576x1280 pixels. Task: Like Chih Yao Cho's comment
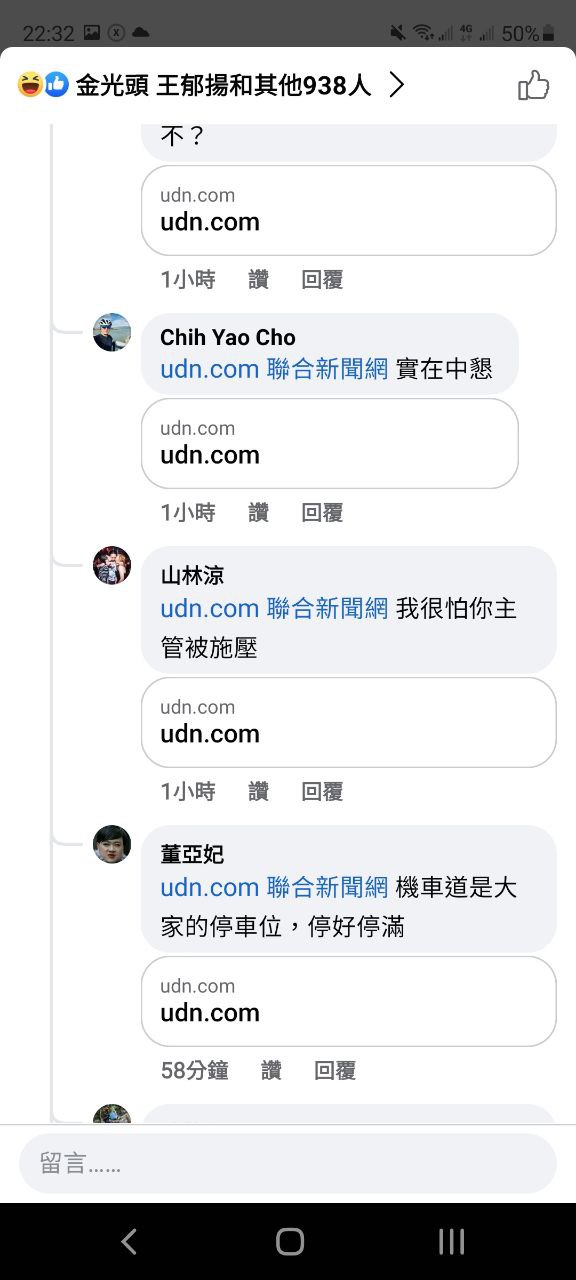[x=258, y=513]
